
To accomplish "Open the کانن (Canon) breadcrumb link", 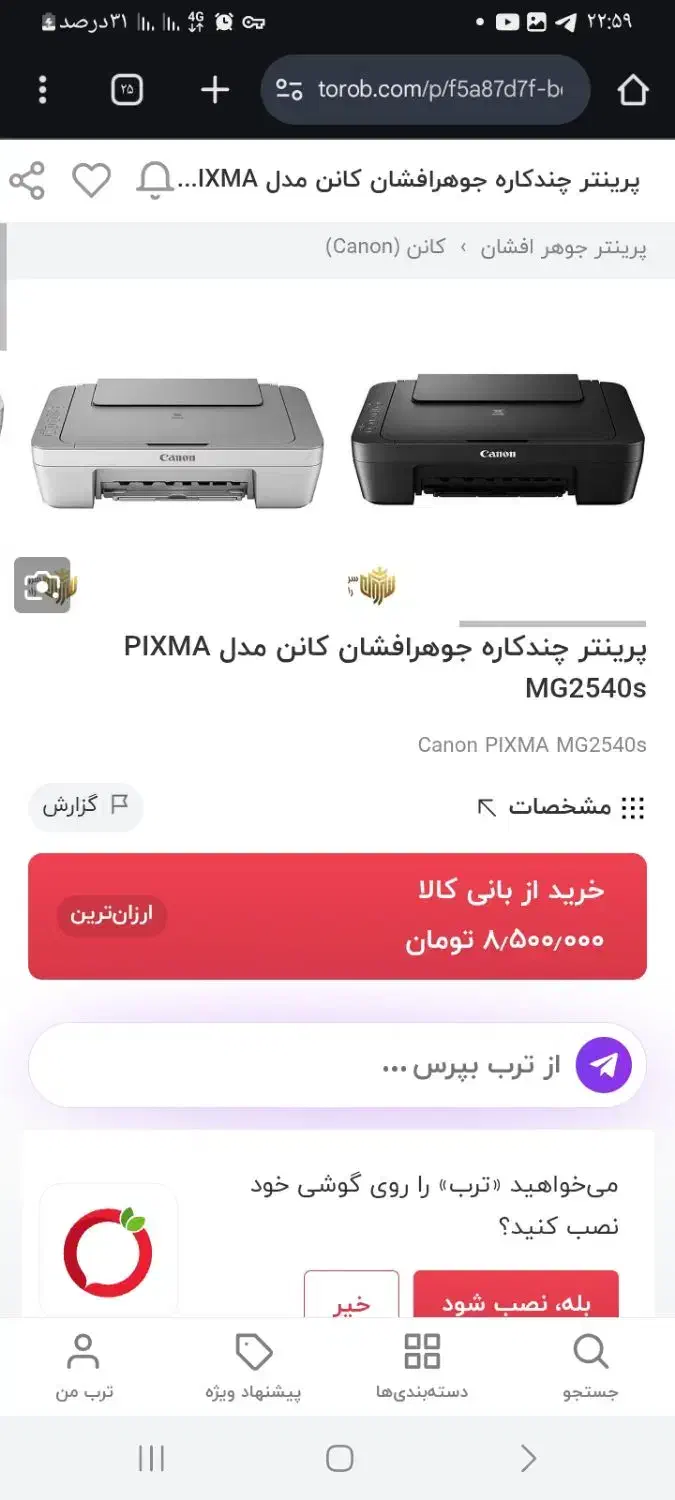I will click(385, 247).
